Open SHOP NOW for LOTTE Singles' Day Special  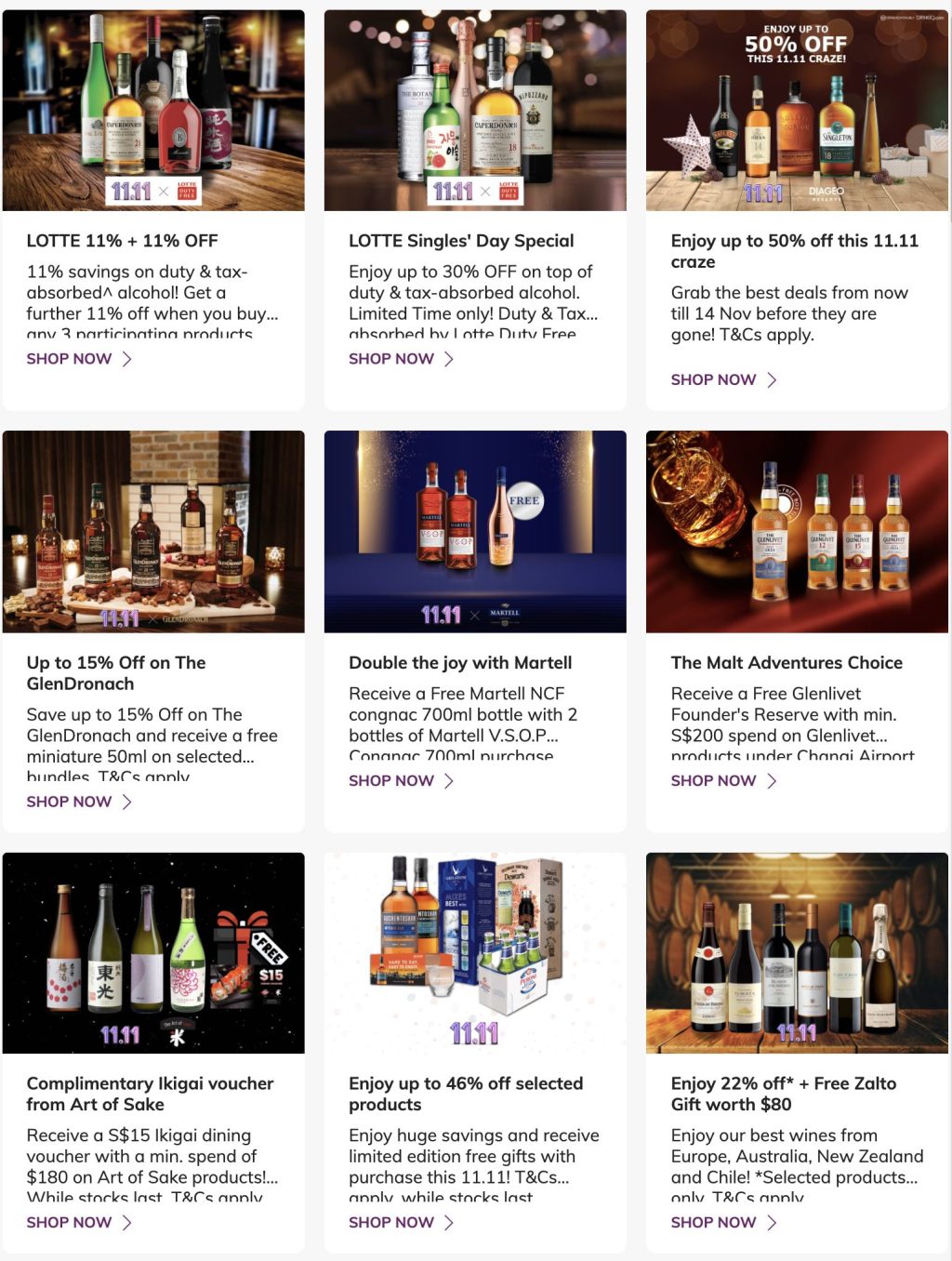(x=401, y=359)
